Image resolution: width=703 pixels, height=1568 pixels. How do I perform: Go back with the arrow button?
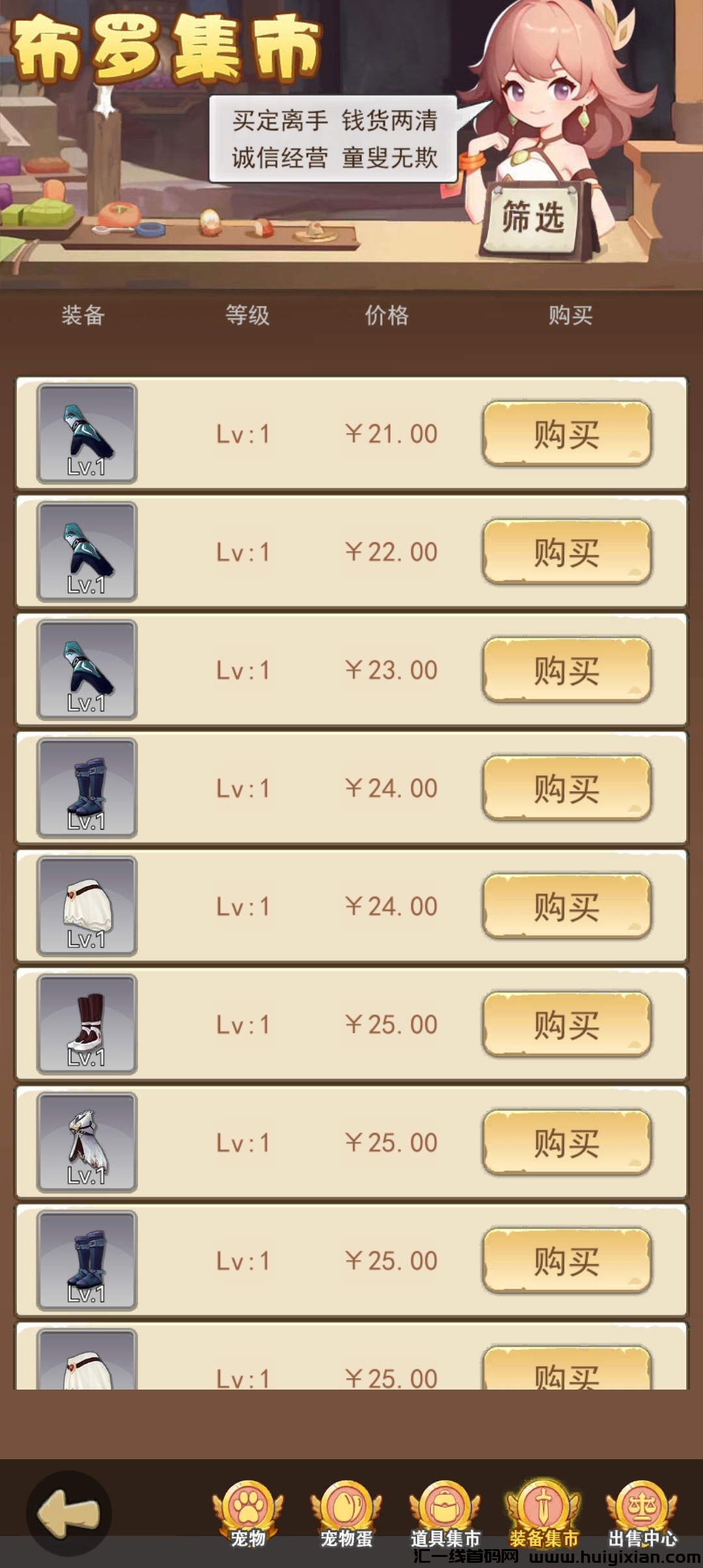point(68,1513)
